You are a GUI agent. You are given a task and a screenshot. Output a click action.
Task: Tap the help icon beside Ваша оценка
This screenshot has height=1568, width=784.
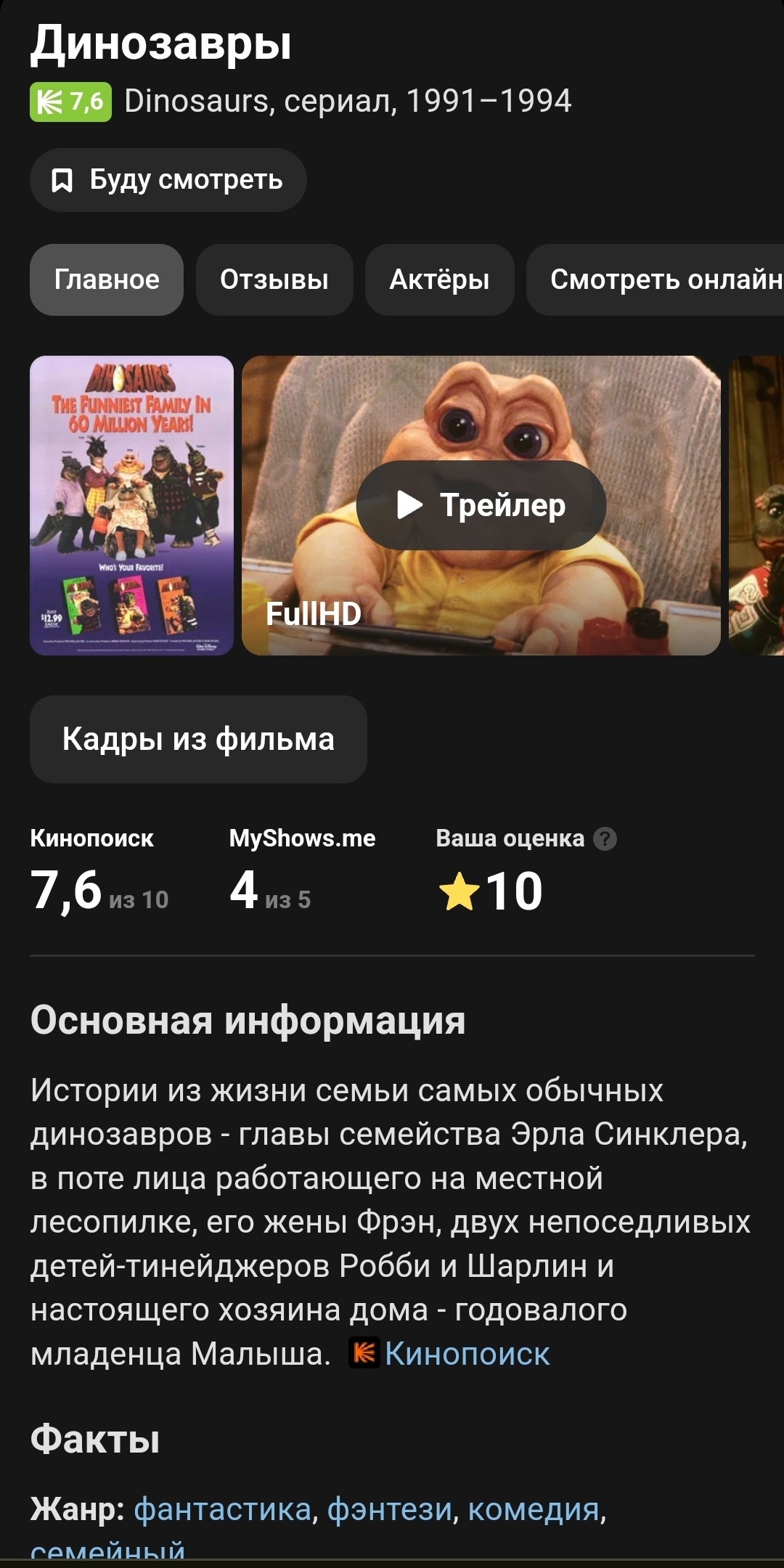tap(605, 838)
